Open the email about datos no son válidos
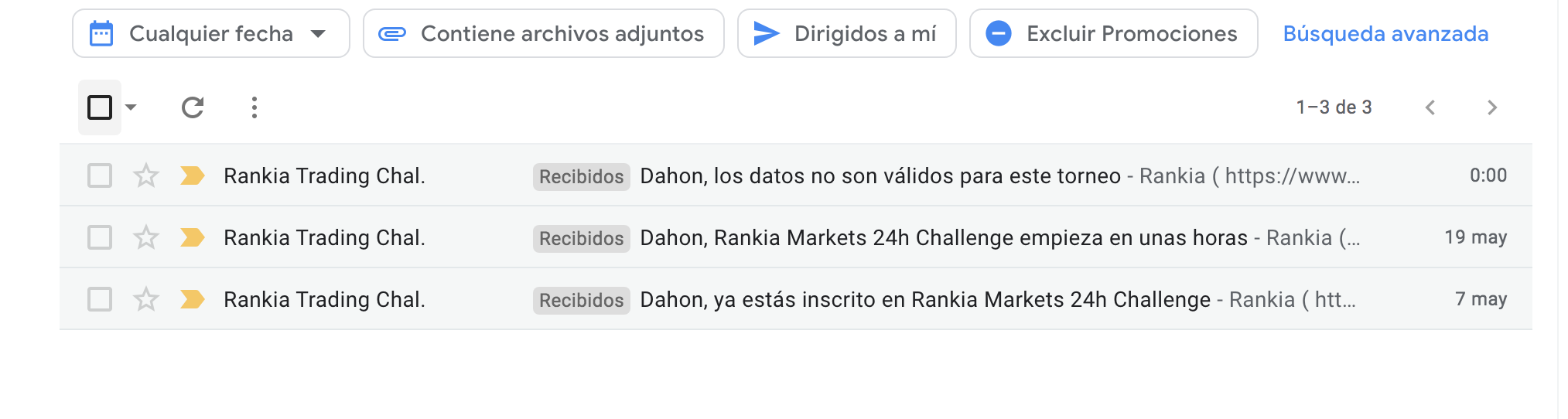 880,175
